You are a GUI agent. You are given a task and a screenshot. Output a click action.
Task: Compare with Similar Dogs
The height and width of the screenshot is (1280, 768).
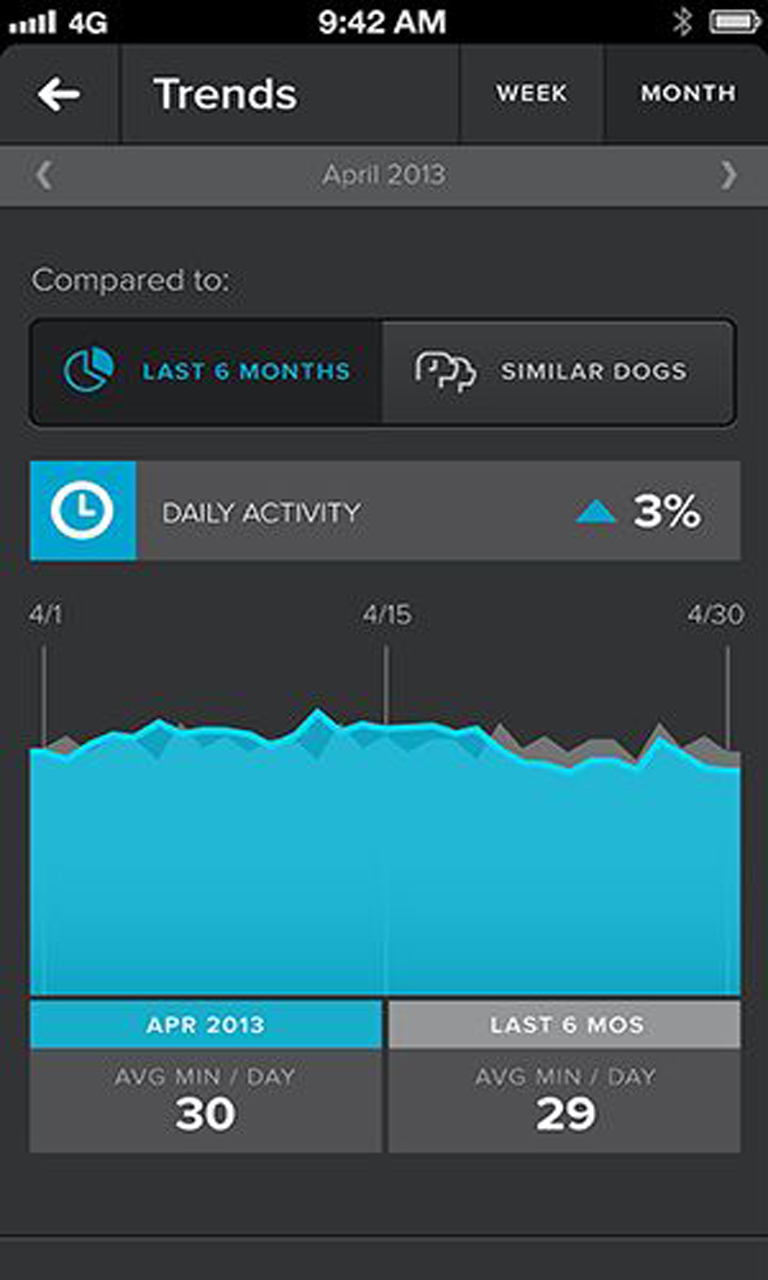click(558, 372)
